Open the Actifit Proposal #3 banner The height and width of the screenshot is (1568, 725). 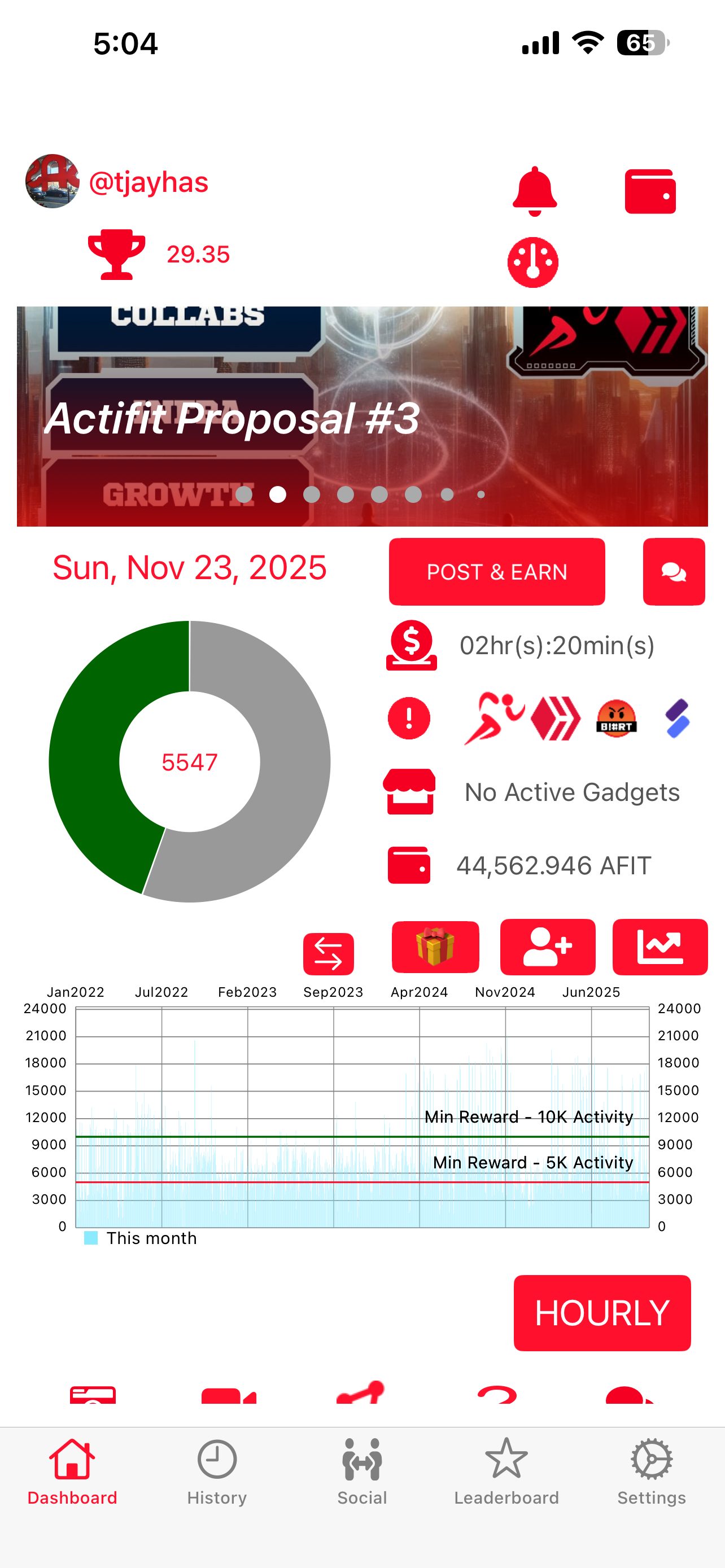(362, 417)
